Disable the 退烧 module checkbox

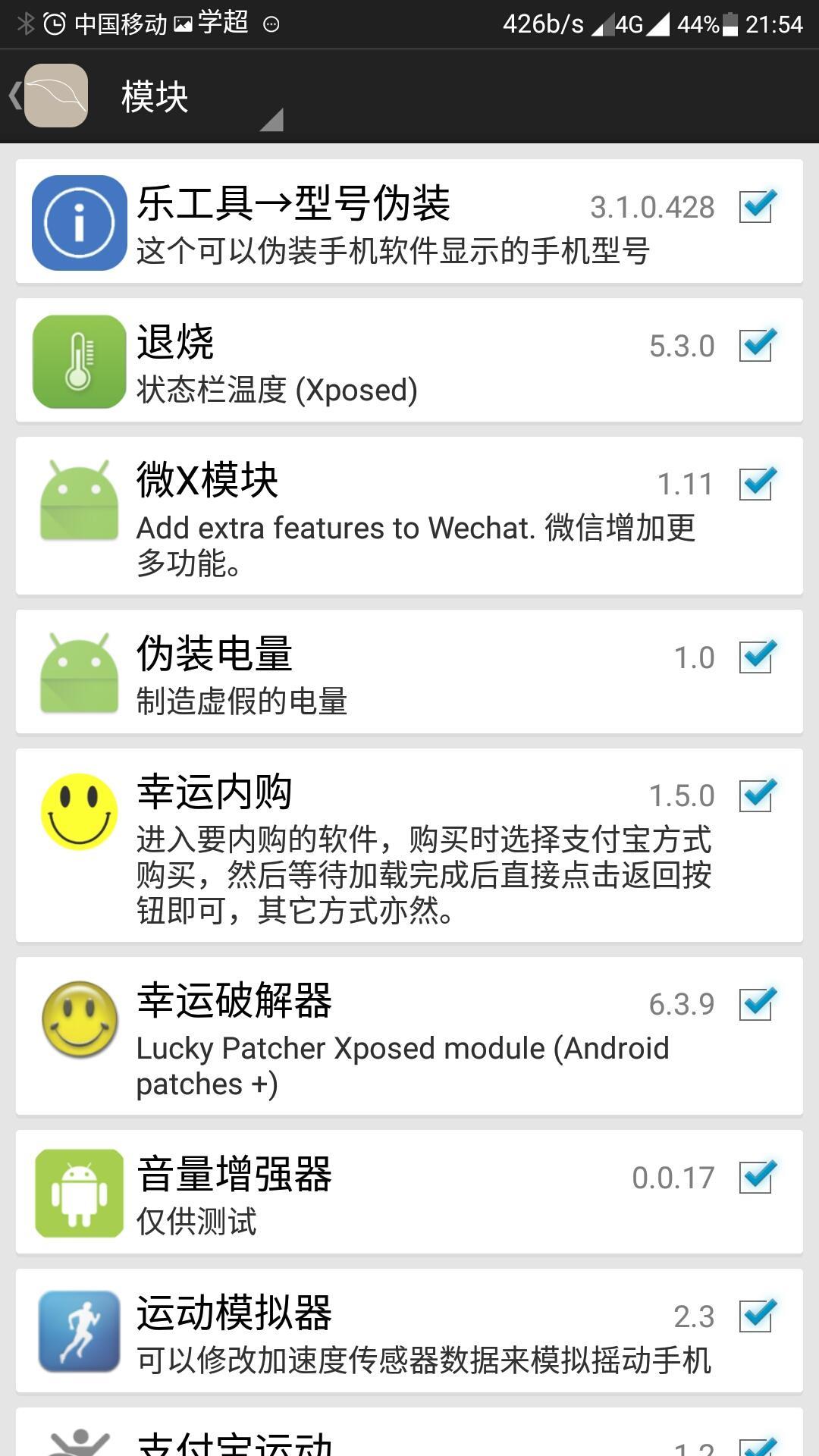pyautogui.click(x=756, y=345)
